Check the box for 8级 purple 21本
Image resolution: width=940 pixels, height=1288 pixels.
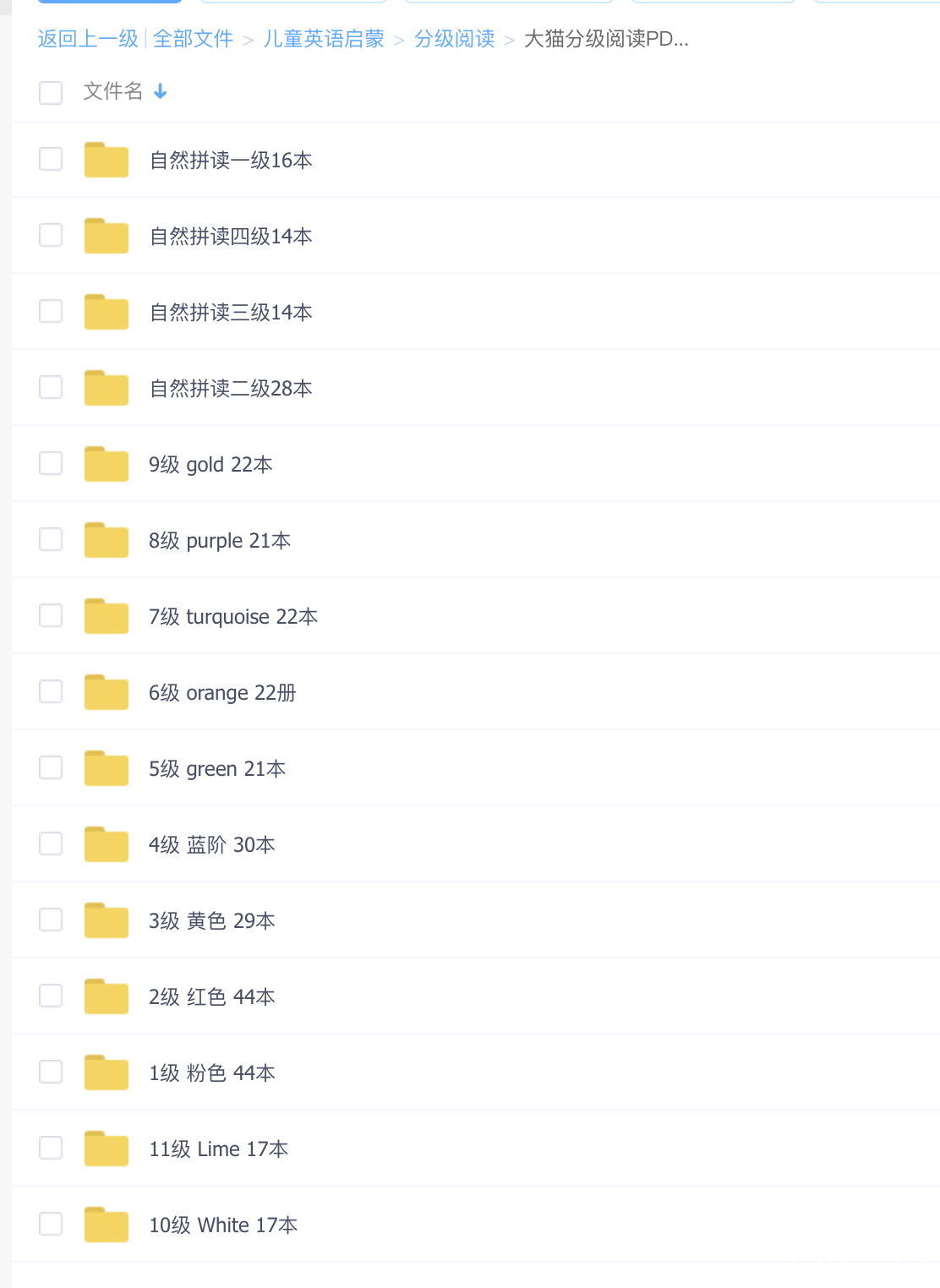[51, 539]
